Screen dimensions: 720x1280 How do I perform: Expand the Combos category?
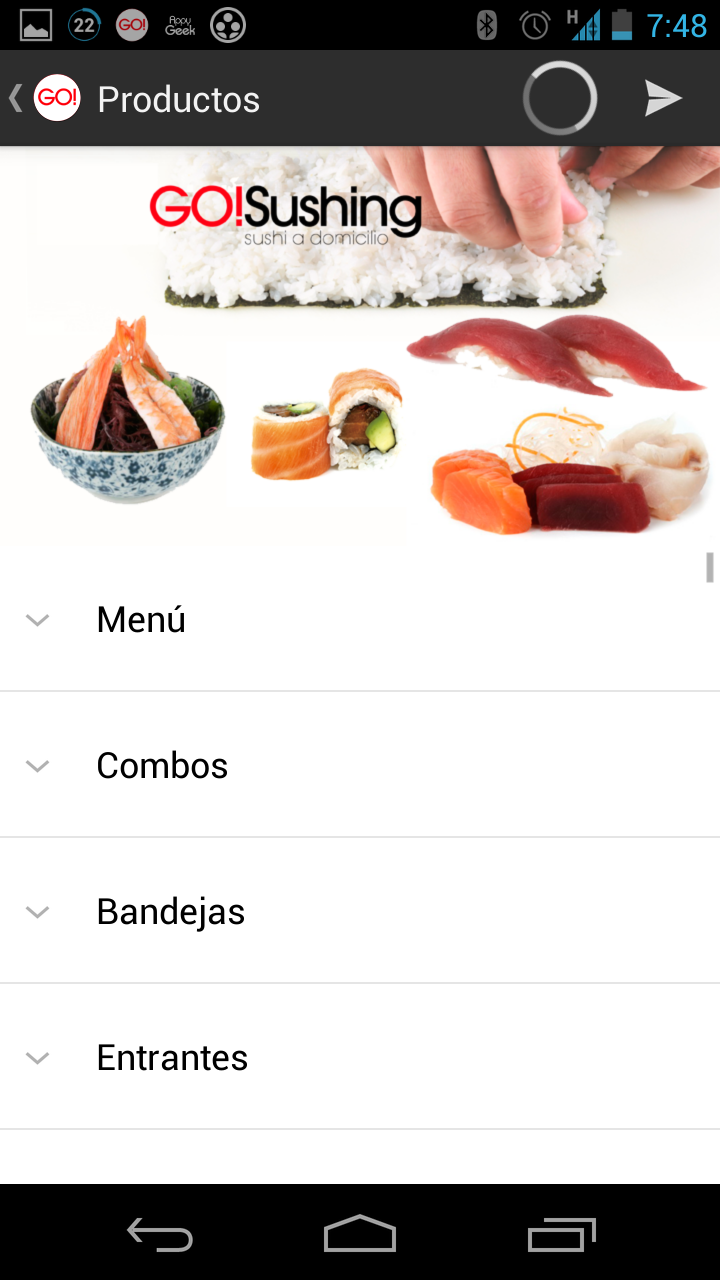coord(162,766)
